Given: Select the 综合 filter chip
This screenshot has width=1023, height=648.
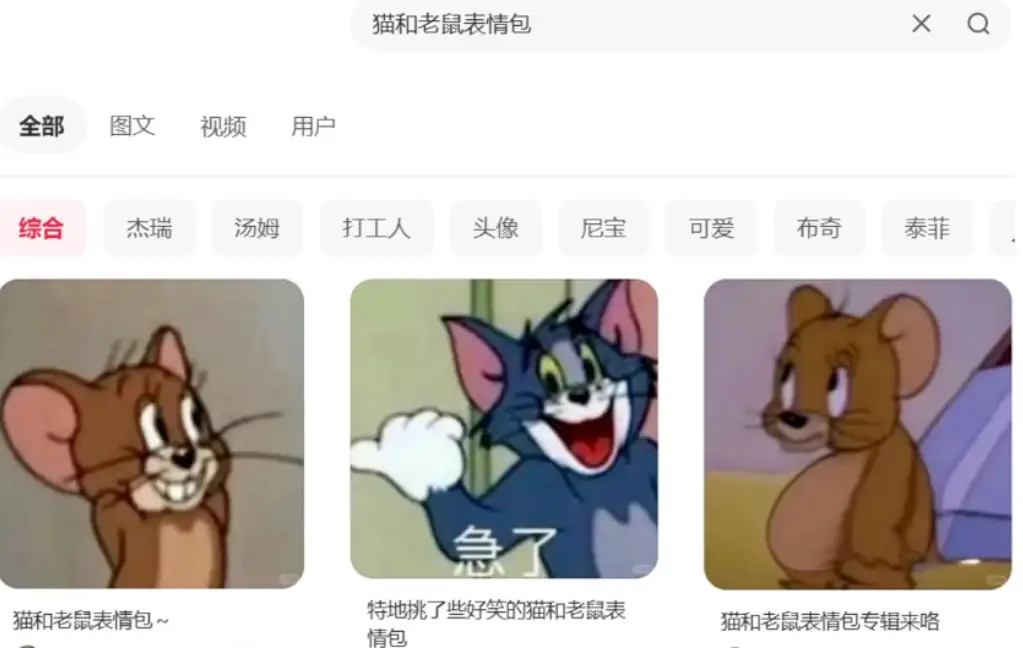Looking at the screenshot, I should click(x=42, y=228).
